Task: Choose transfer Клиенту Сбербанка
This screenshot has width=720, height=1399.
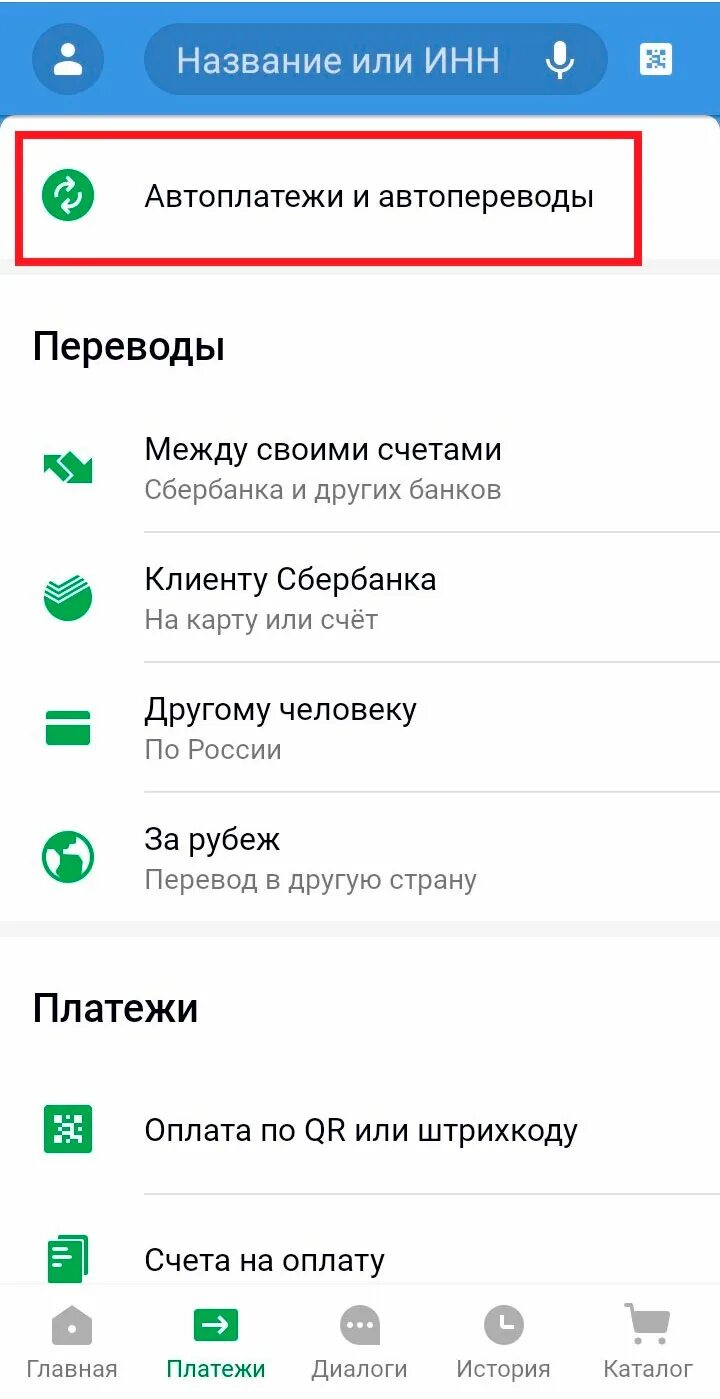Action: pyautogui.click(x=290, y=597)
